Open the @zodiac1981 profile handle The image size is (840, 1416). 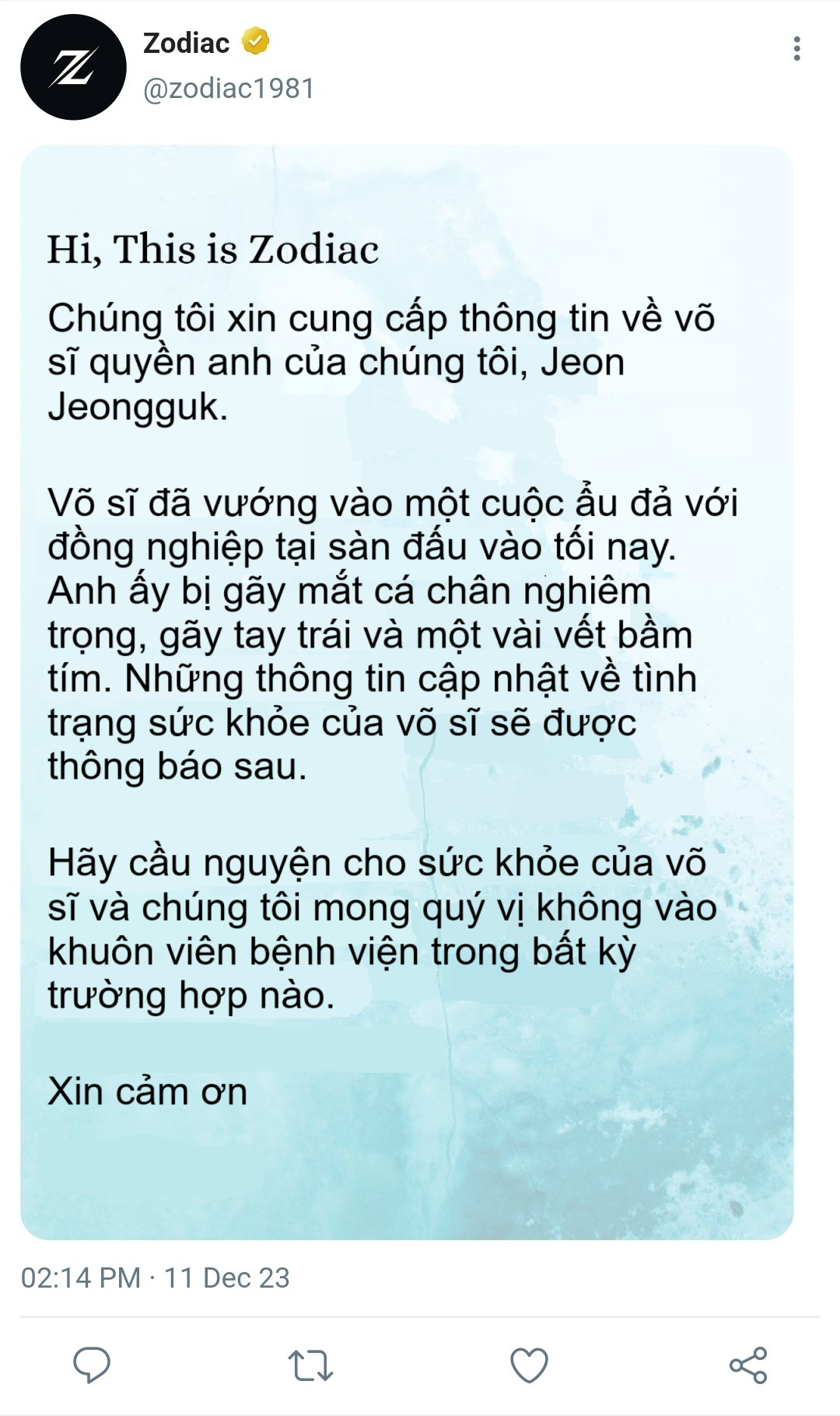click(x=229, y=89)
